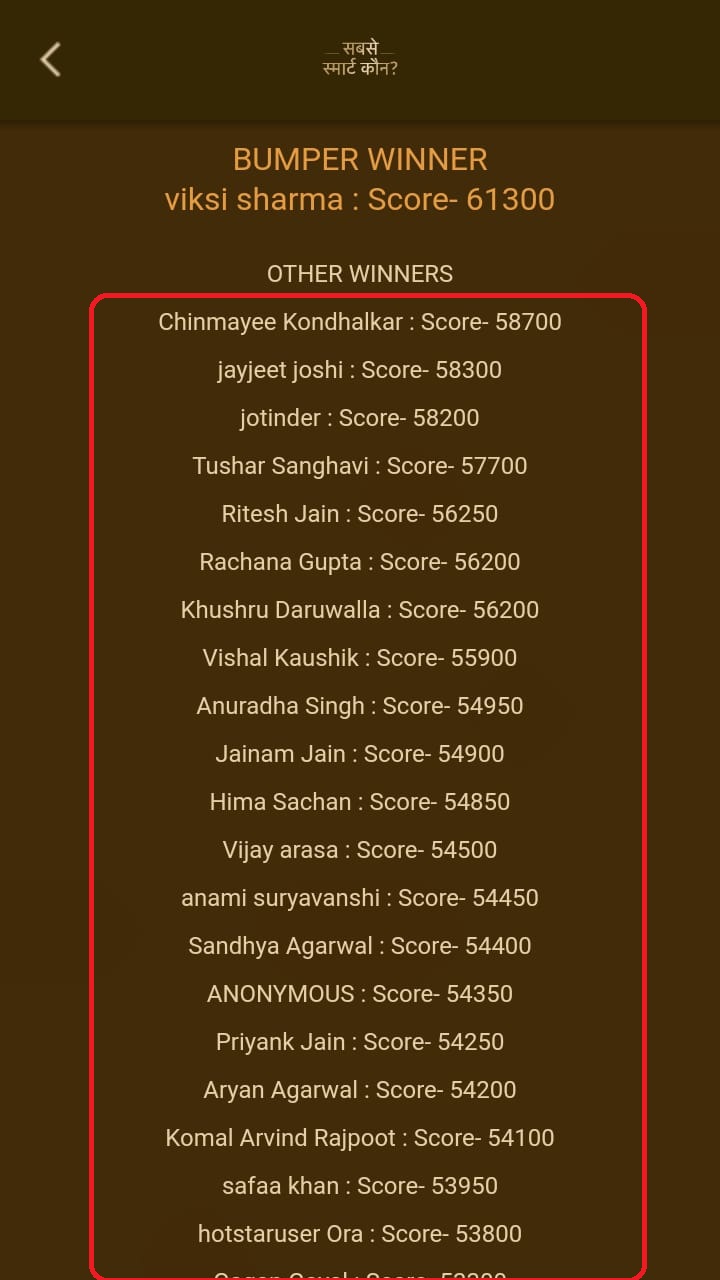Image resolution: width=720 pixels, height=1280 pixels.
Task: Go back using the top-left arrow
Action: (x=50, y=60)
